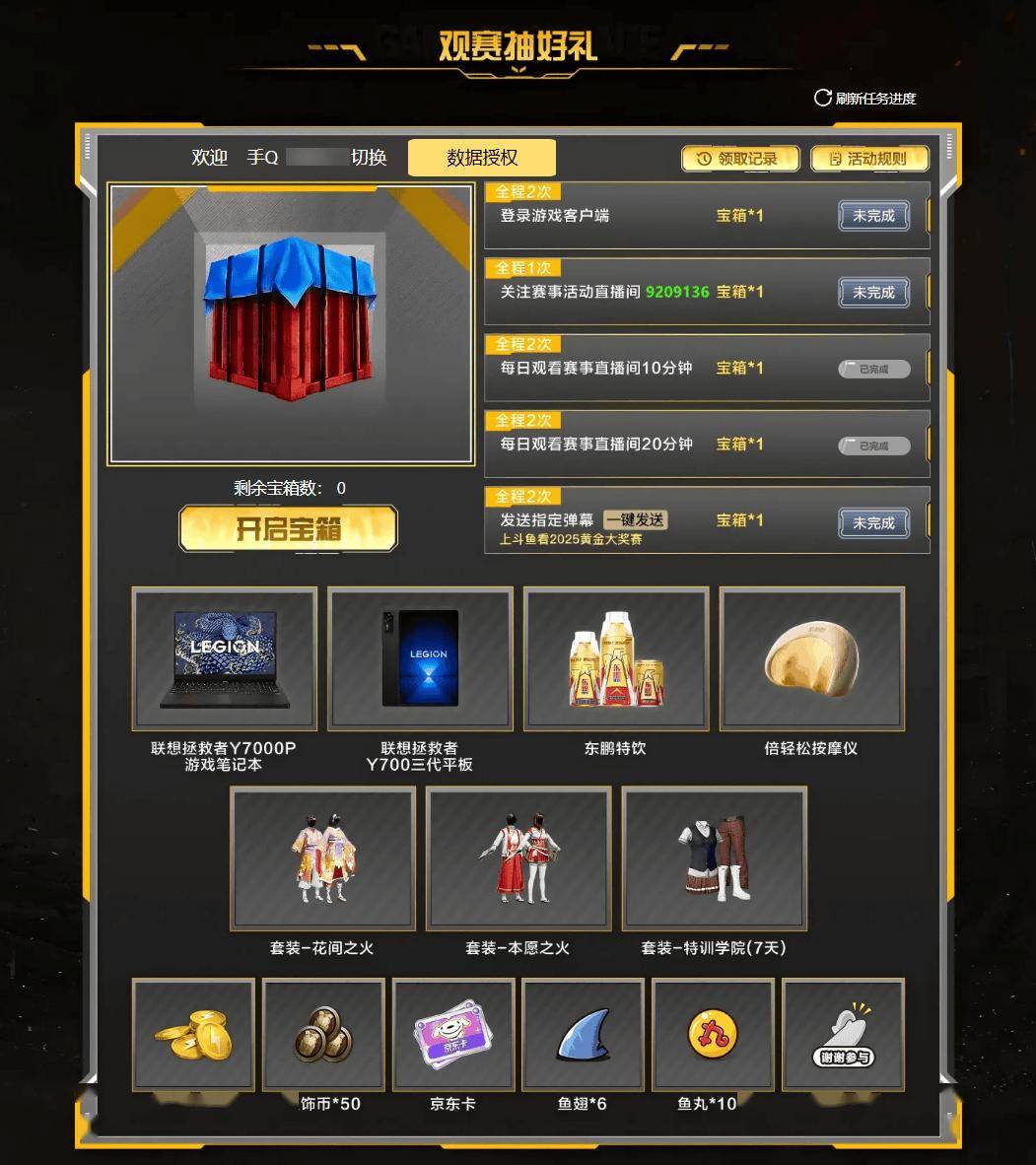
Task: Open 数据授权 data authorization
Action: (x=482, y=158)
